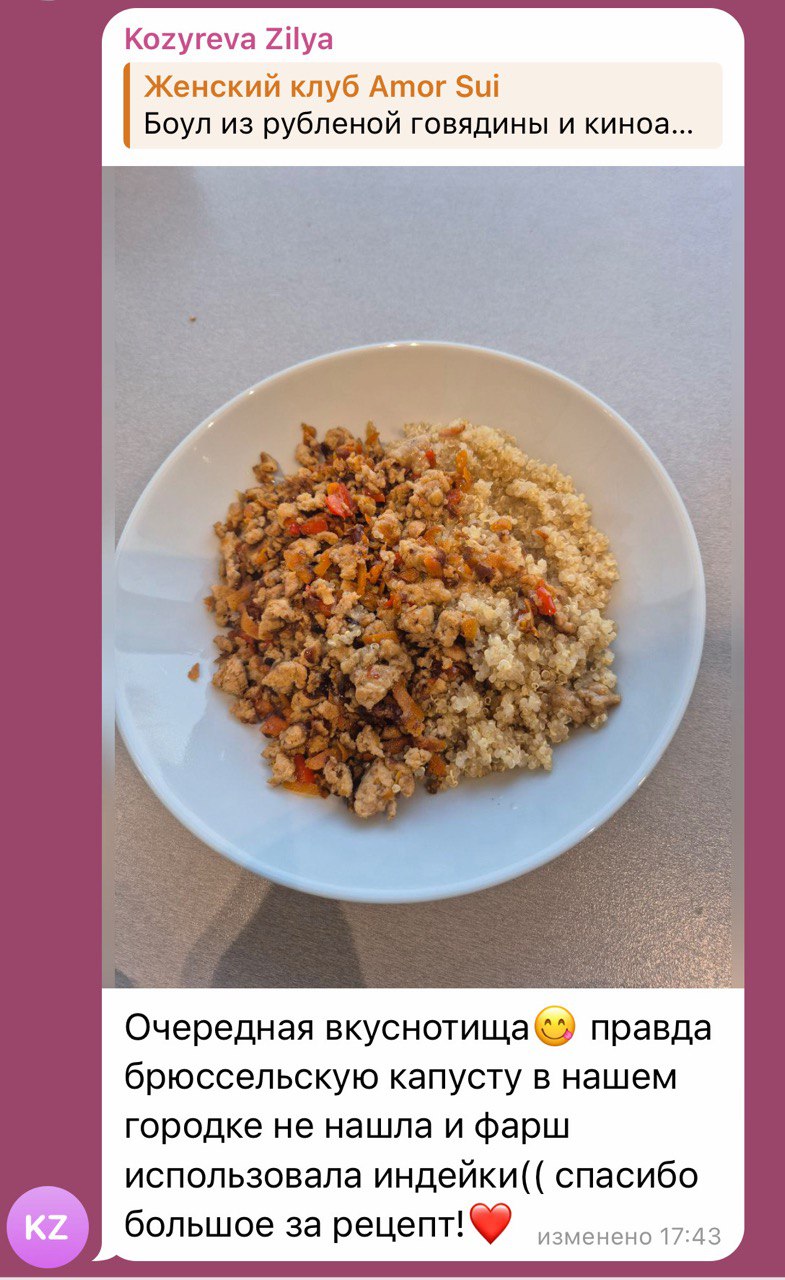Tap the sender name Kozyreva Zilya
Screen dimensions: 785x1280
(228, 40)
